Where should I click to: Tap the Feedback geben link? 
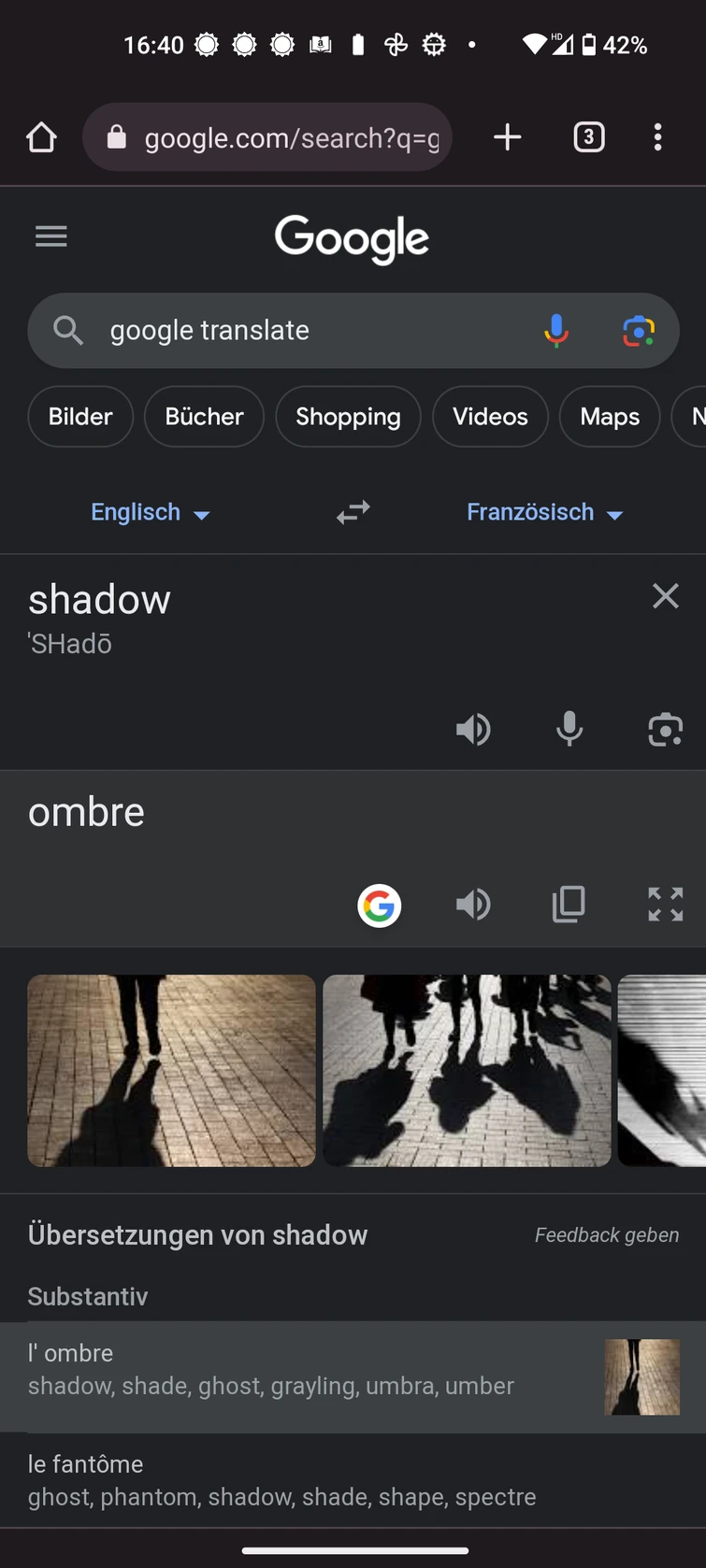point(606,1235)
